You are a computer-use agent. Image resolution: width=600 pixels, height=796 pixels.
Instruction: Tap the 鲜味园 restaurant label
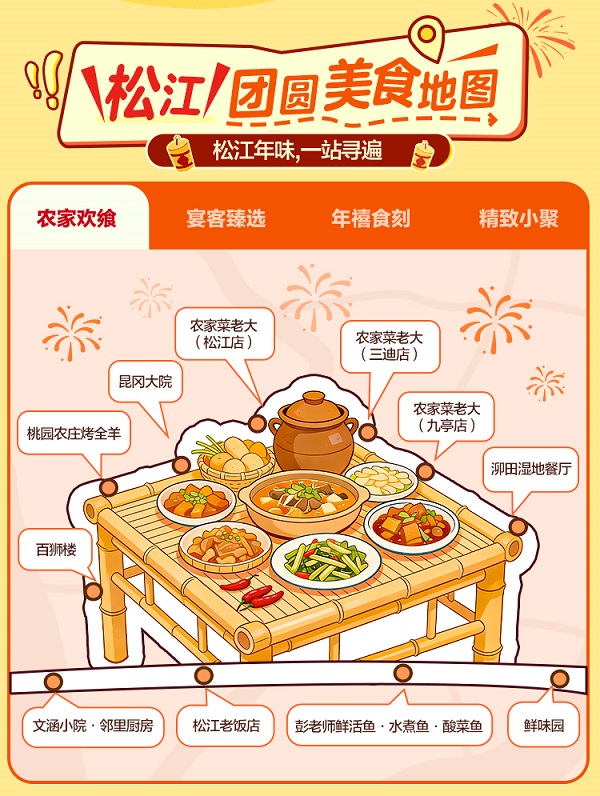(544, 726)
